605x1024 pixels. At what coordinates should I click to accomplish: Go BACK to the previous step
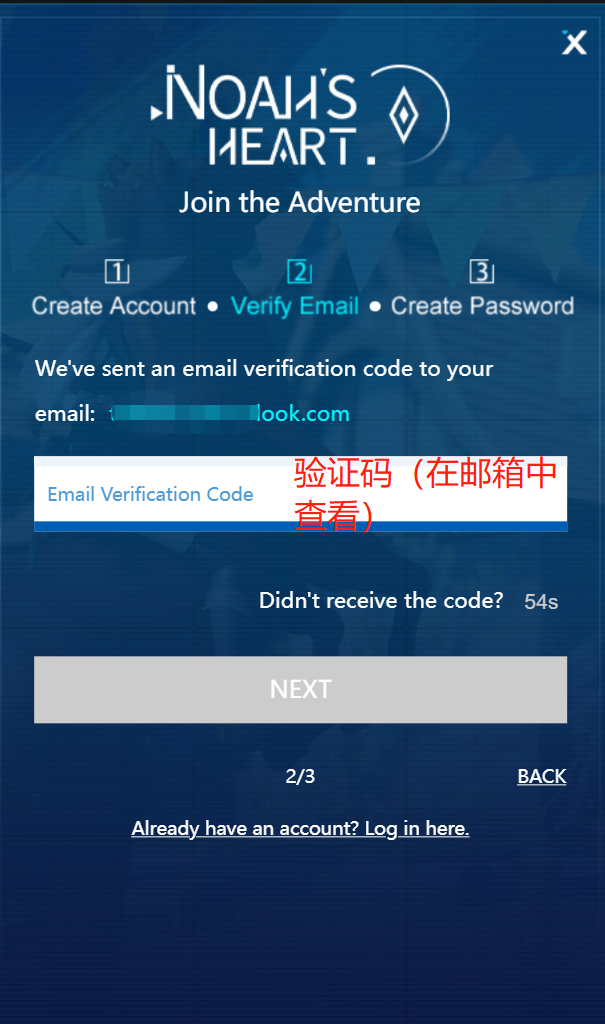[541, 776]
